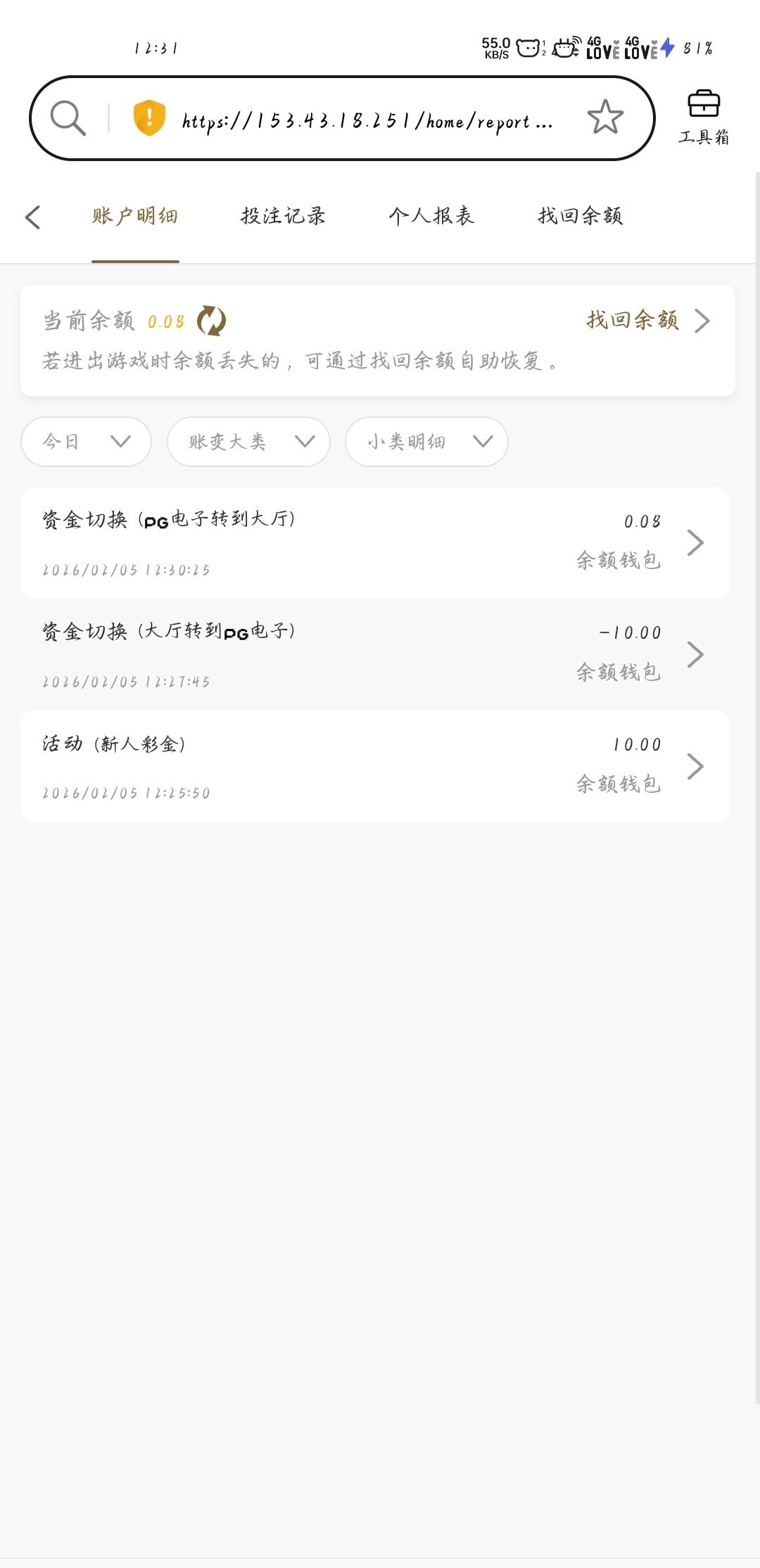760x1568 pixels.
Task: Open the site security shield icon
Action: [149, 117]
